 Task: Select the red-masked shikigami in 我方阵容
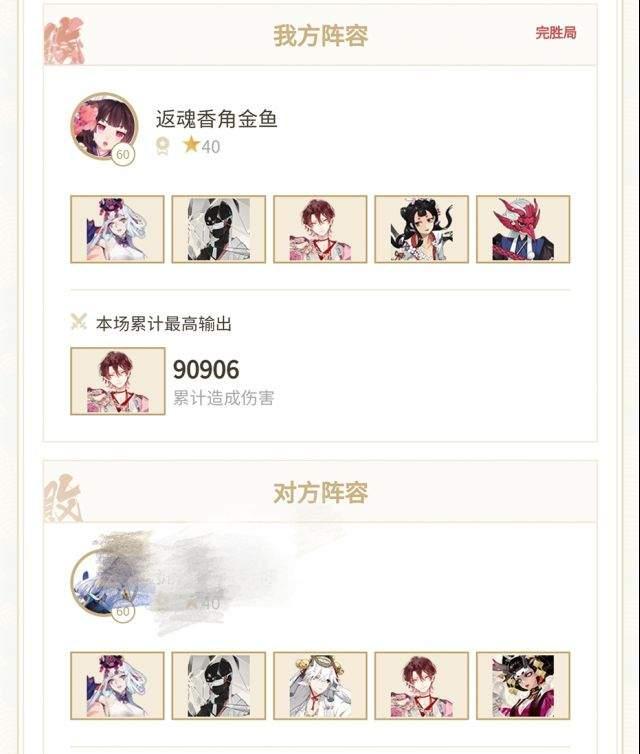pos(522,229)
